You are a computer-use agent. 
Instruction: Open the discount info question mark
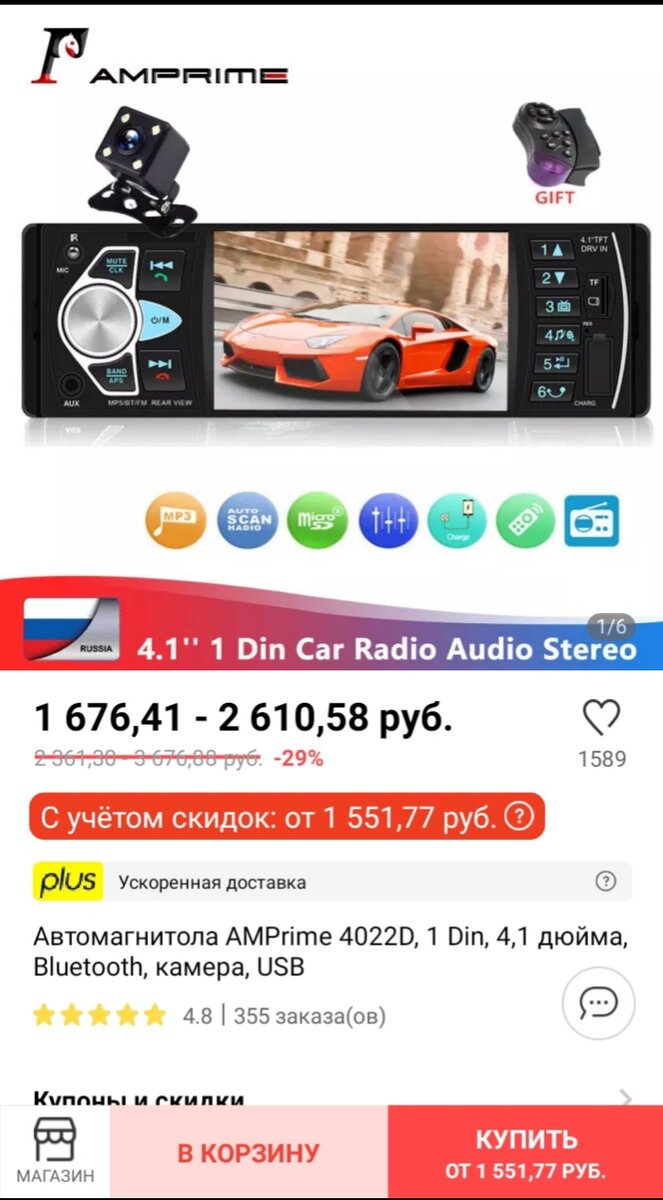pos(518,817)
